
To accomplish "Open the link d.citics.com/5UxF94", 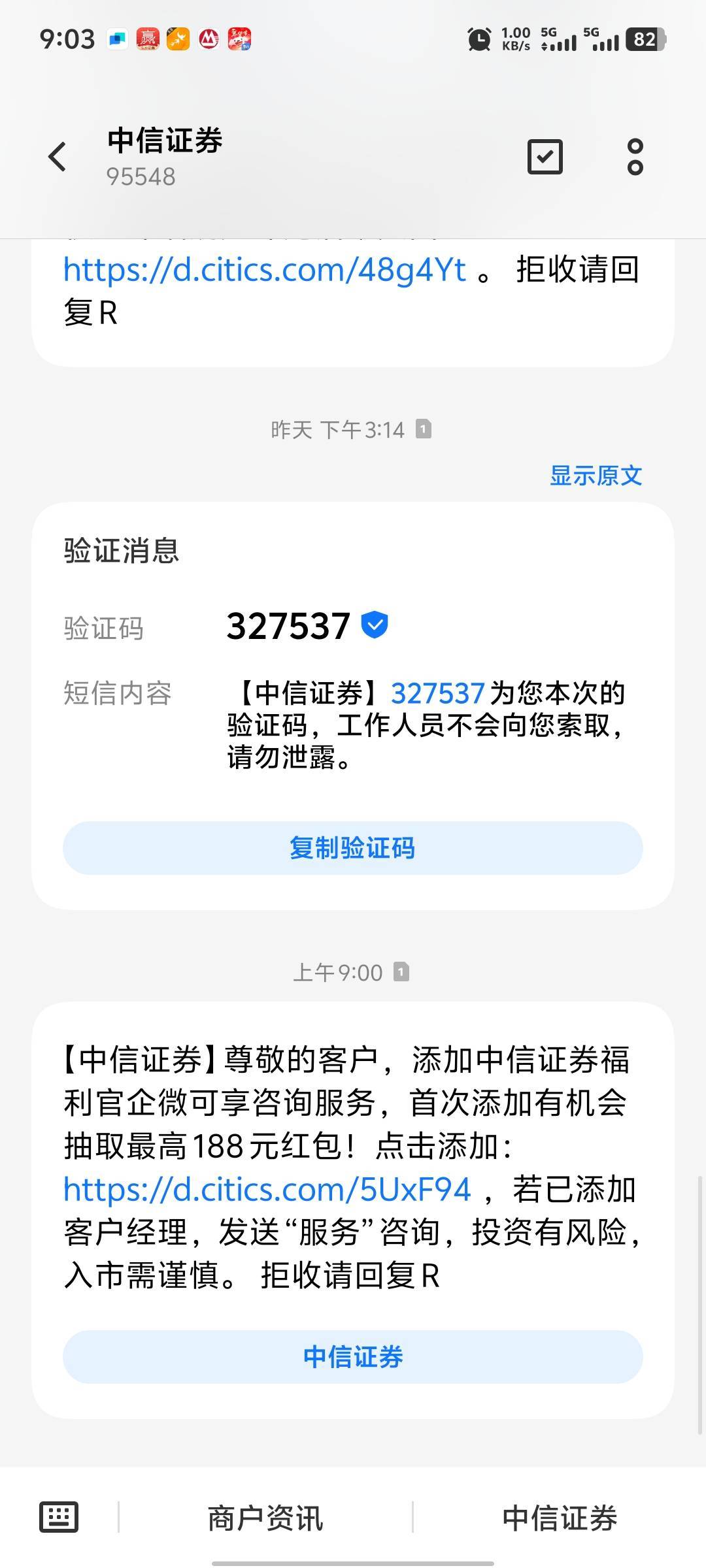I will [x=267, y=1189].
